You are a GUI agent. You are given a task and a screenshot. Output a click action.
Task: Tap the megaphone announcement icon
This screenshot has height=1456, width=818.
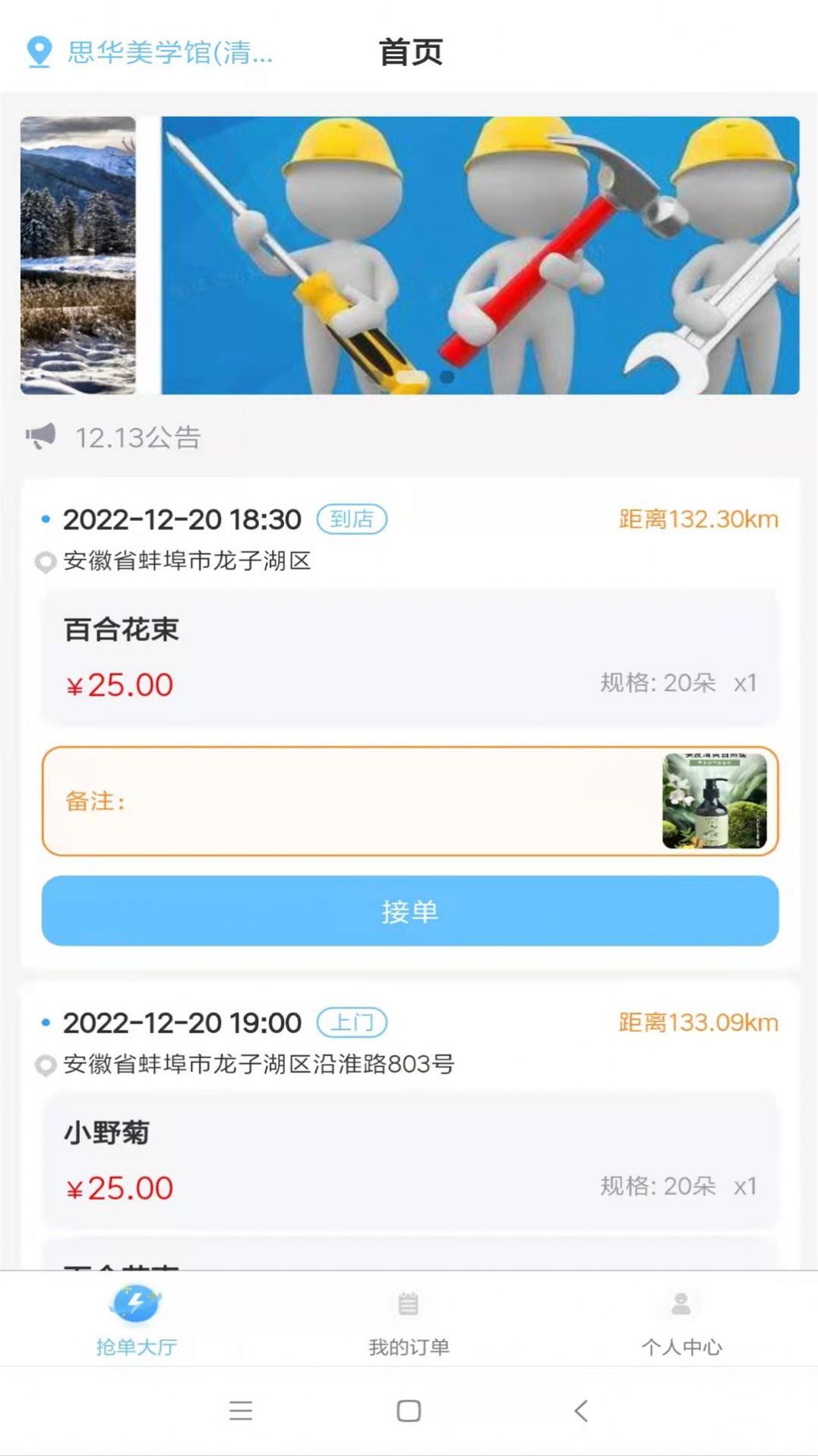pos(42,435)
